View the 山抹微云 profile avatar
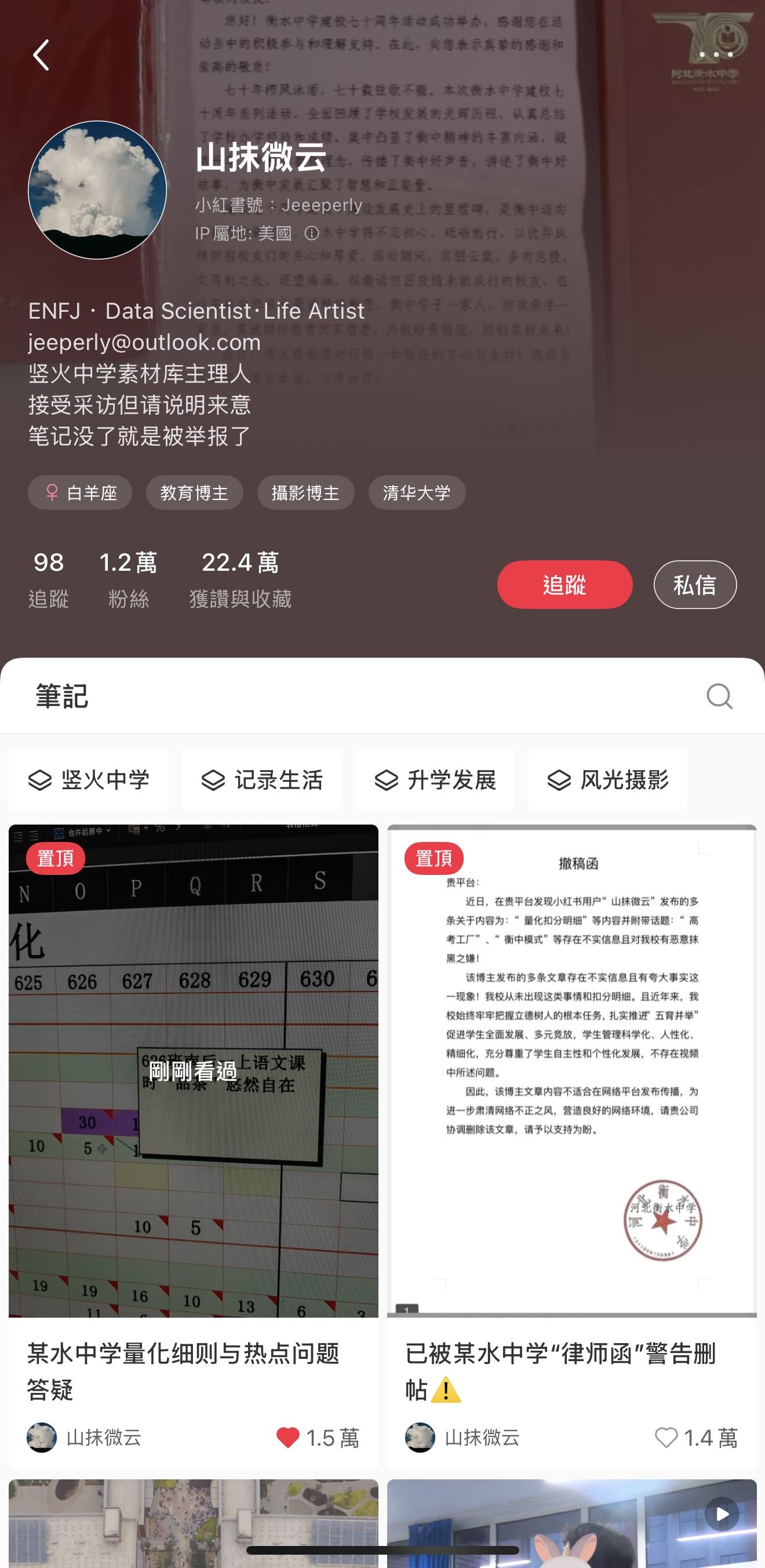The image size is (765, 1568). pos(97,190)
